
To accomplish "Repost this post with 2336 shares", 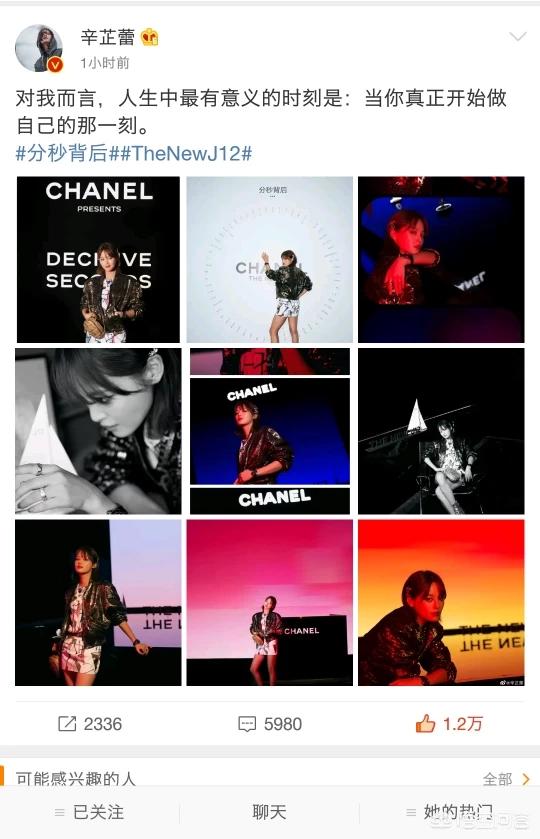I will 90,724.
